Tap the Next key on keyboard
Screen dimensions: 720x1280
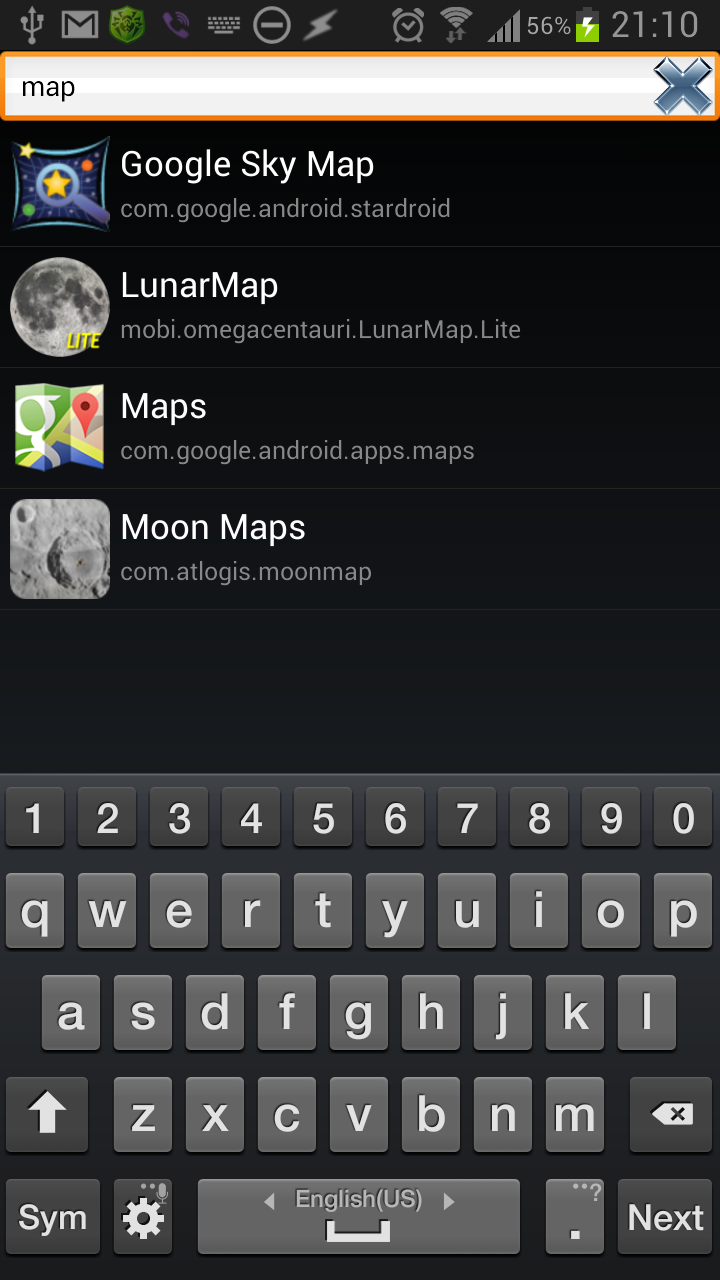[665, 1217]
